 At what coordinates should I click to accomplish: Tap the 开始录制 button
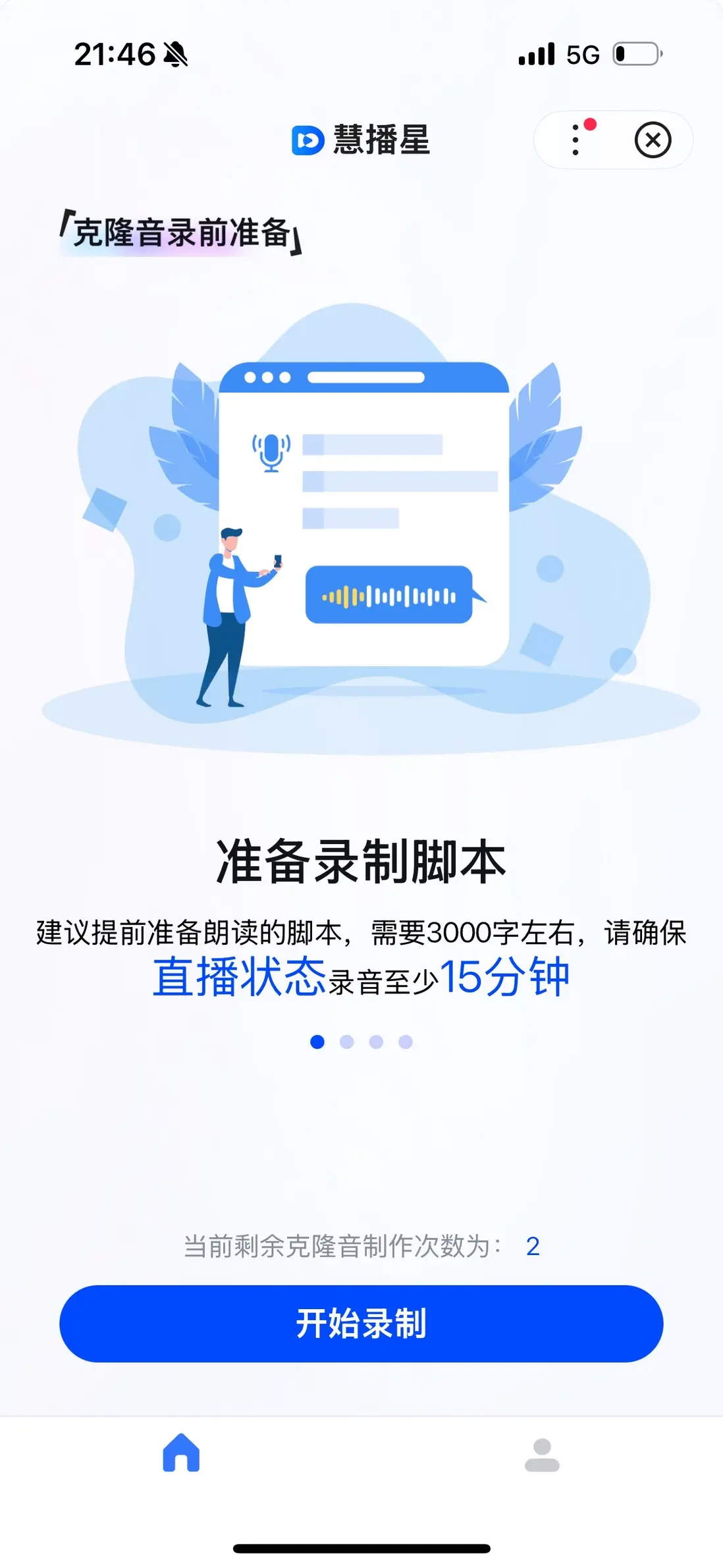(x=361, y=1324)
